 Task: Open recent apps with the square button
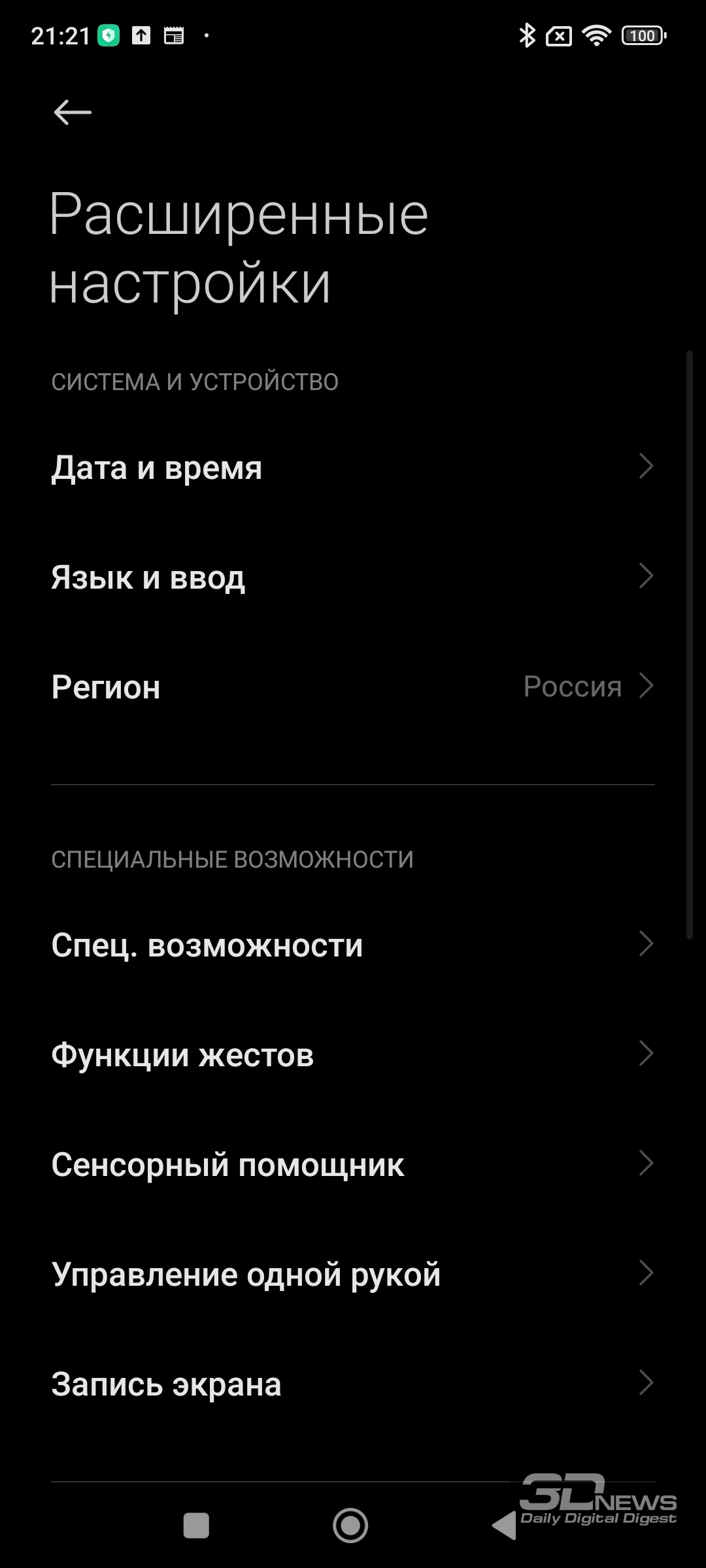(196, 1526)
